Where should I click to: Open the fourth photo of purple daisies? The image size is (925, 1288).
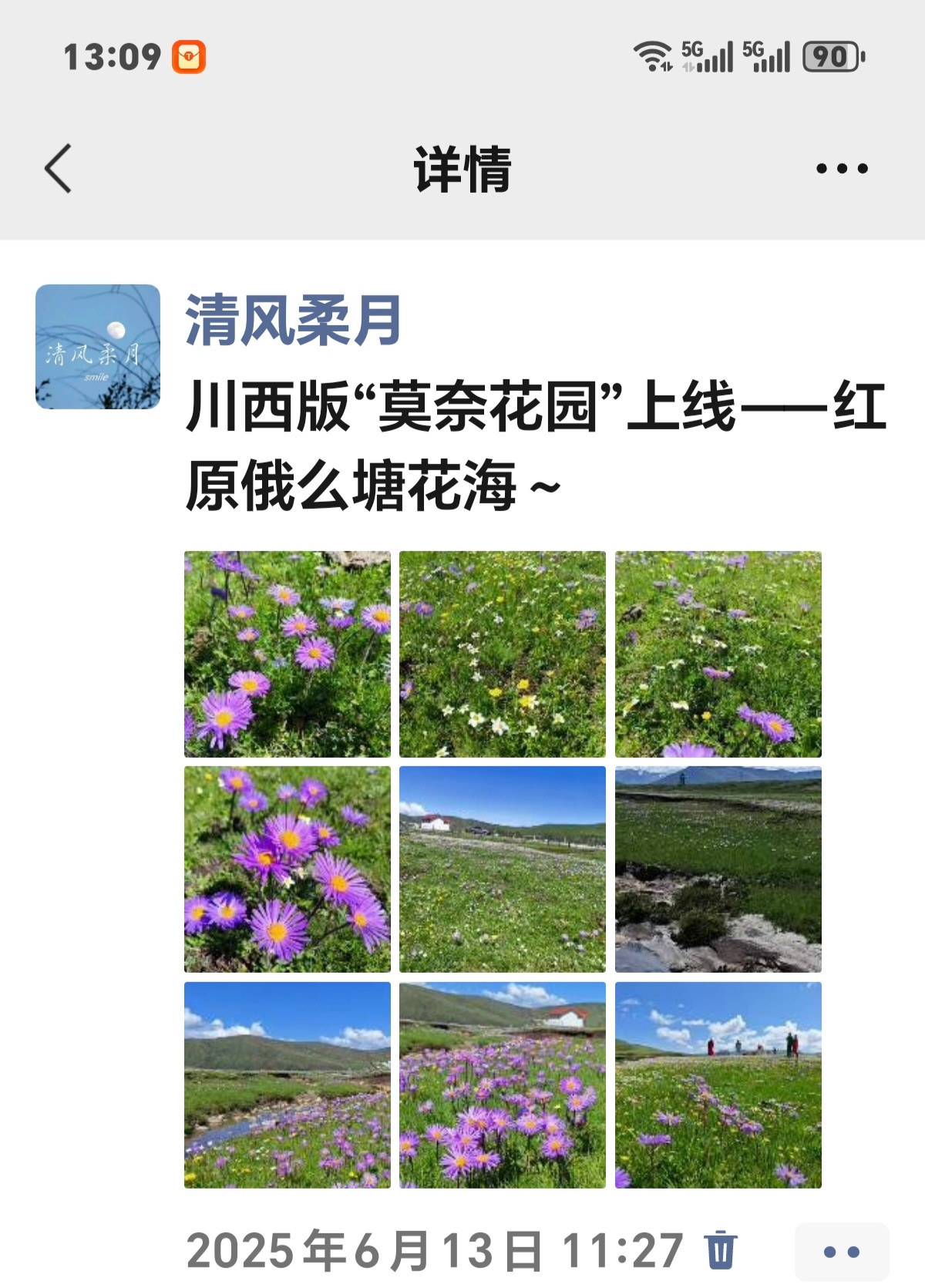288,869
